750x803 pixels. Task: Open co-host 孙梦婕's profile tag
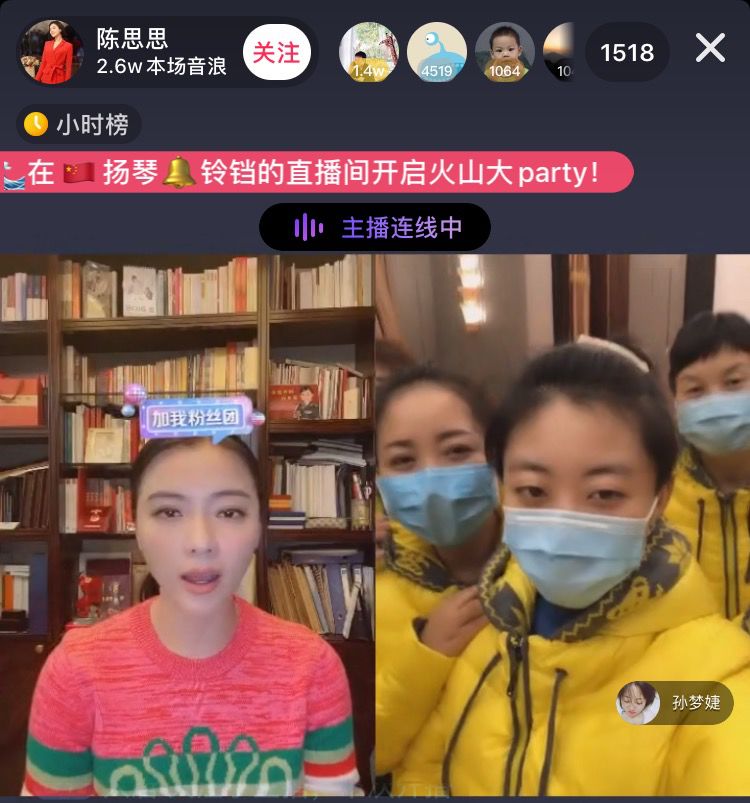point(674,703)
